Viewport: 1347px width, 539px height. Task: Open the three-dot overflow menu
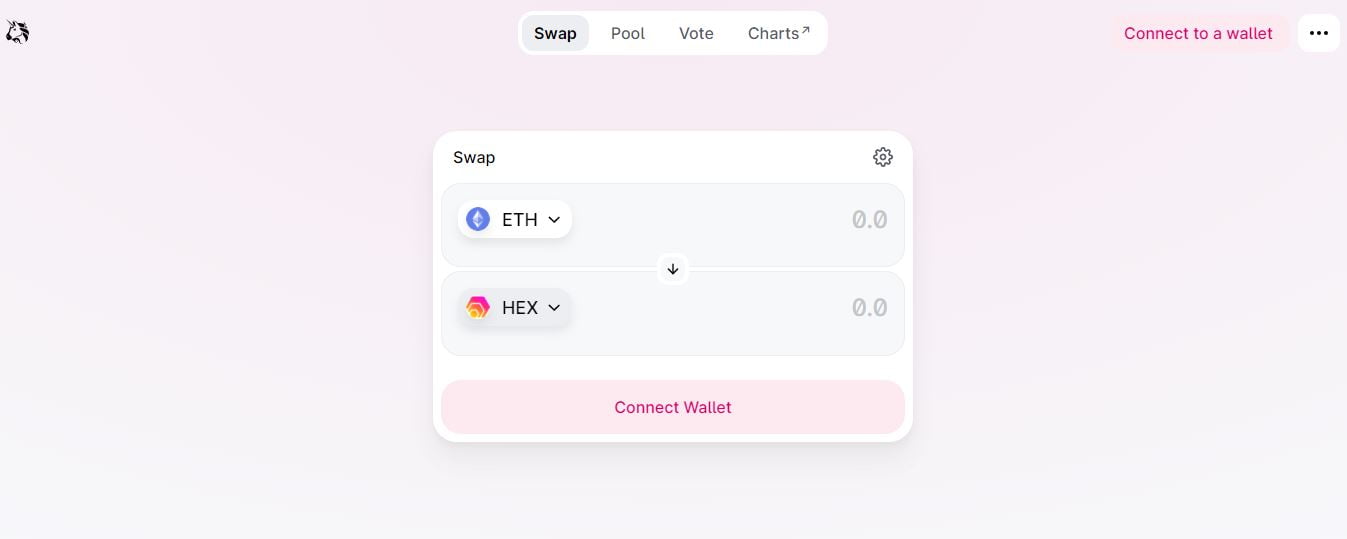(1318, 33)
